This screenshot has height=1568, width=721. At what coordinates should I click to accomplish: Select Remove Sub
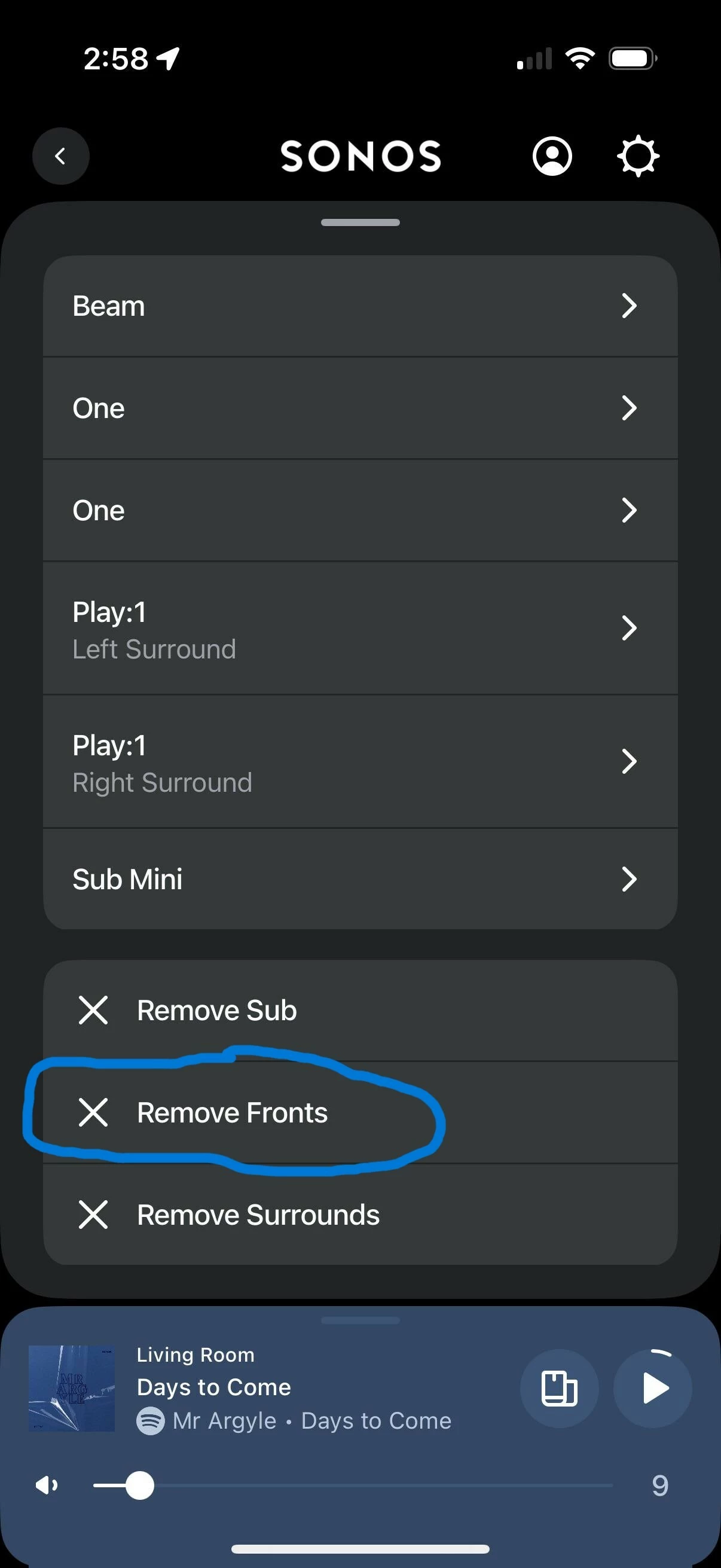(360, 1011)
